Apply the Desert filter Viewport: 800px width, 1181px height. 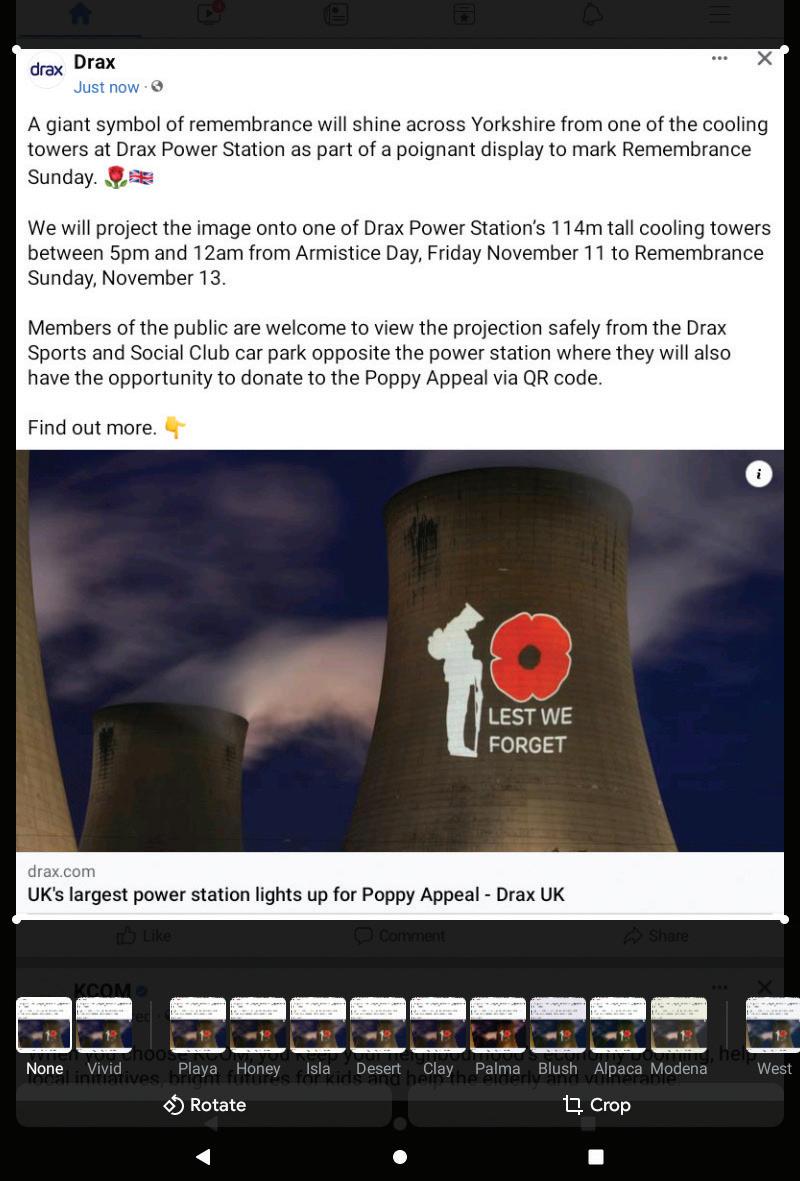[x=378, y=1025]
